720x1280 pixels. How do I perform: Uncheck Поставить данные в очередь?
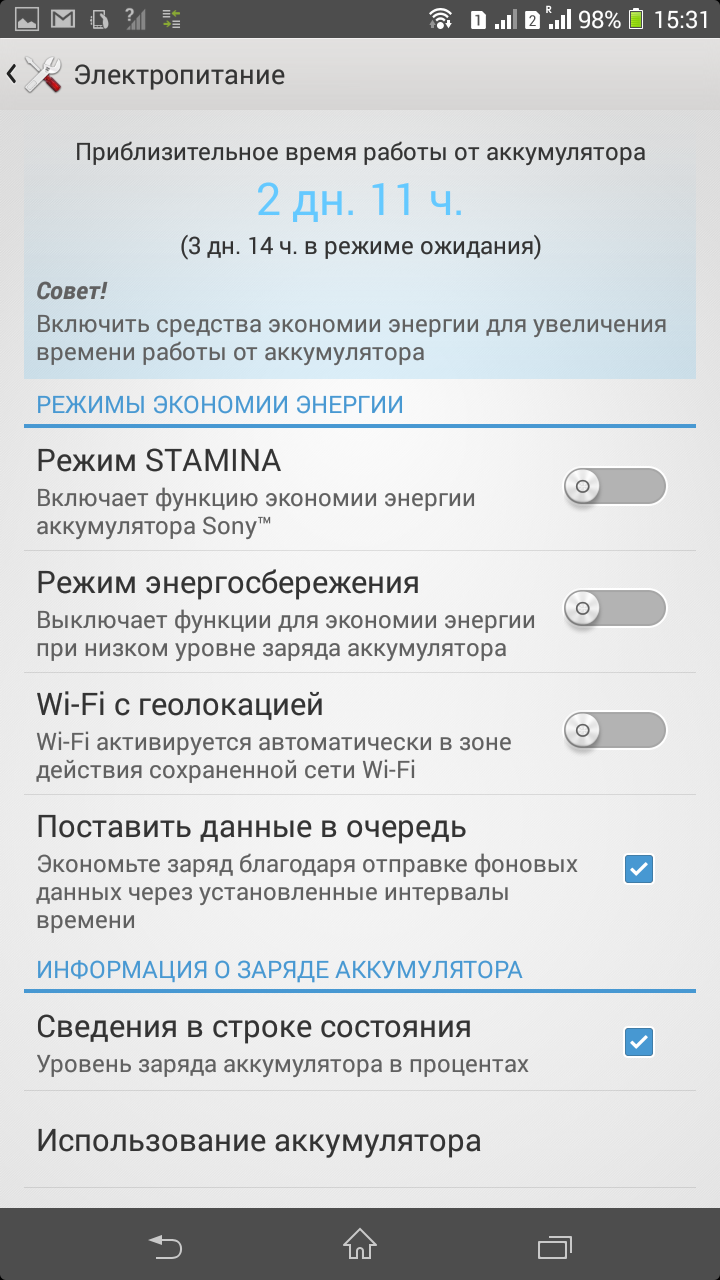(x=639, y=868)
